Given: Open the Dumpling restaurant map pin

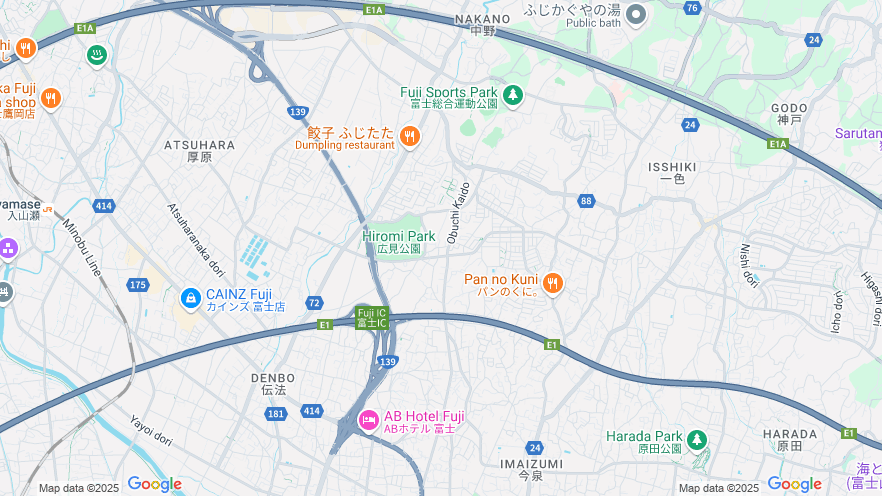Looking at the screenshot, I should click(409, 136).
